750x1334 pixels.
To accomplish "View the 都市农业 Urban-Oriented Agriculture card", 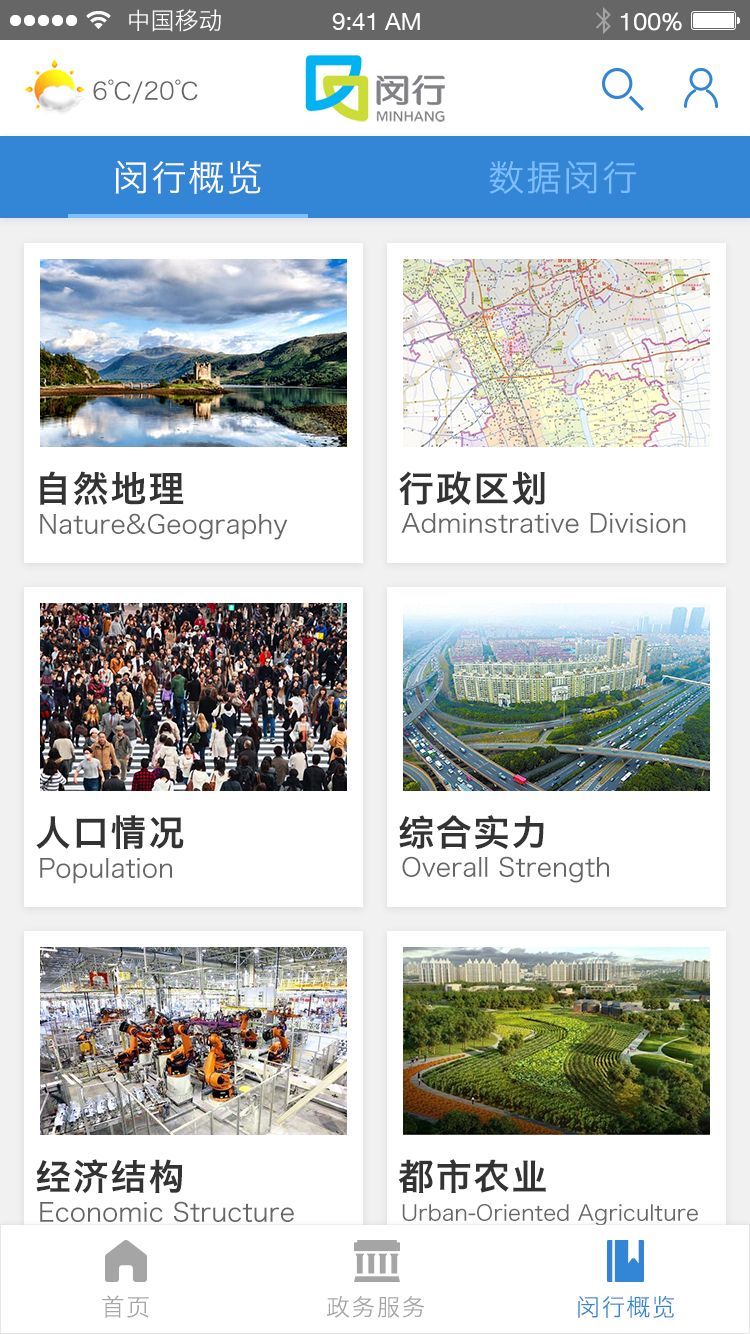I will (556, 1080).
